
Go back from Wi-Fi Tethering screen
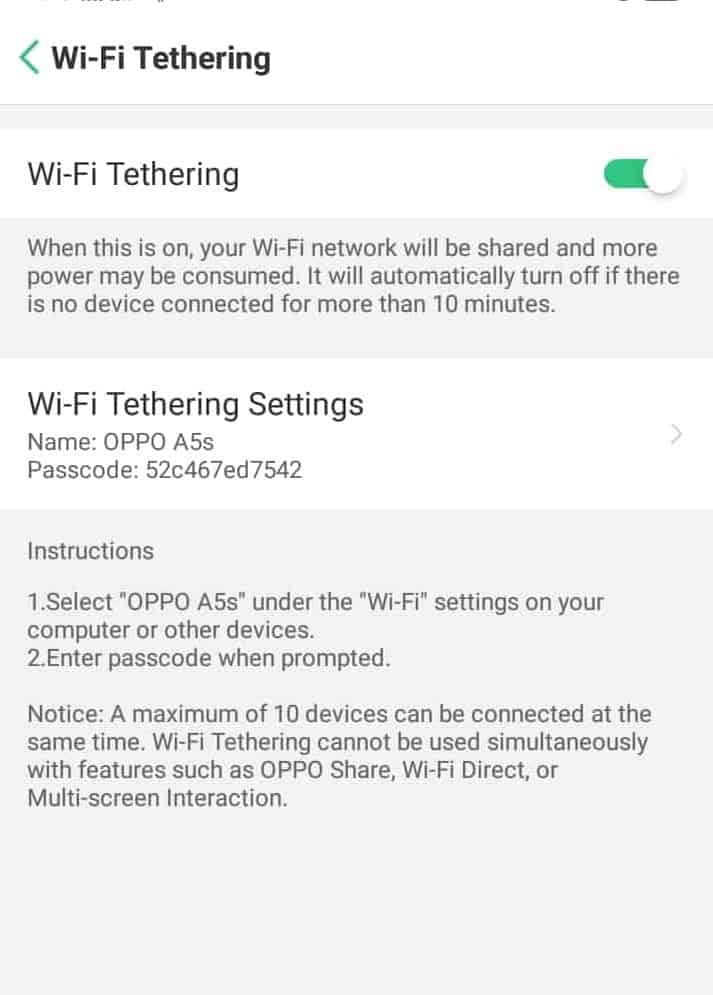click(30, 57)
